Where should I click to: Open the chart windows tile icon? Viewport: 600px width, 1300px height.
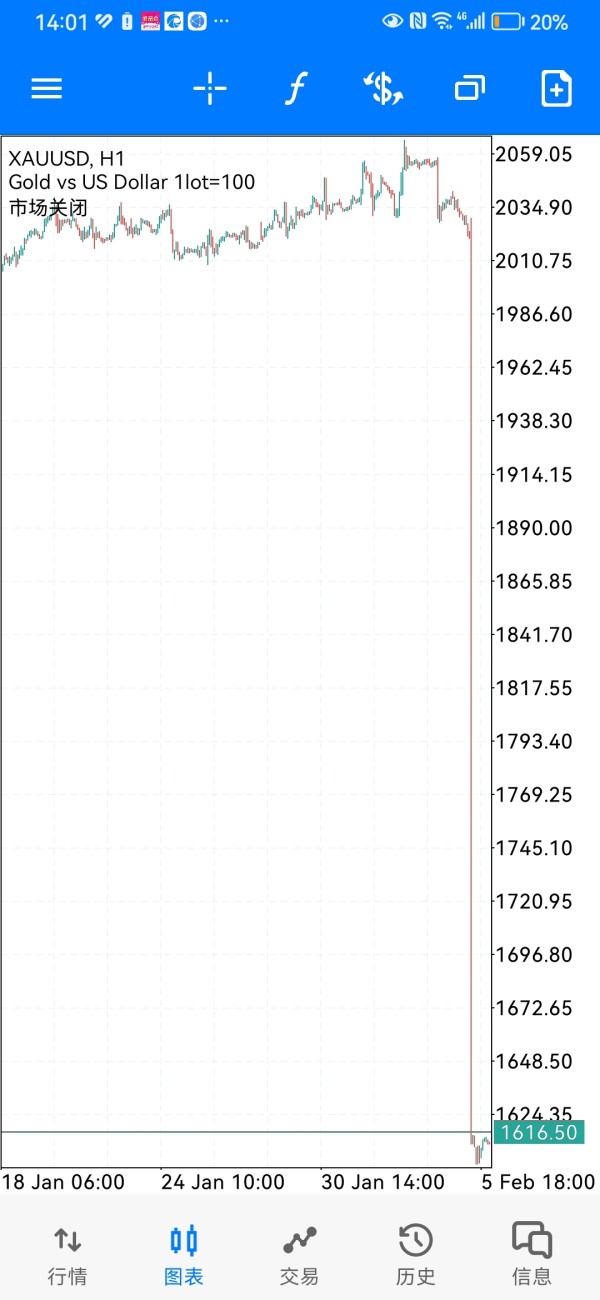(x=469, y=89)
